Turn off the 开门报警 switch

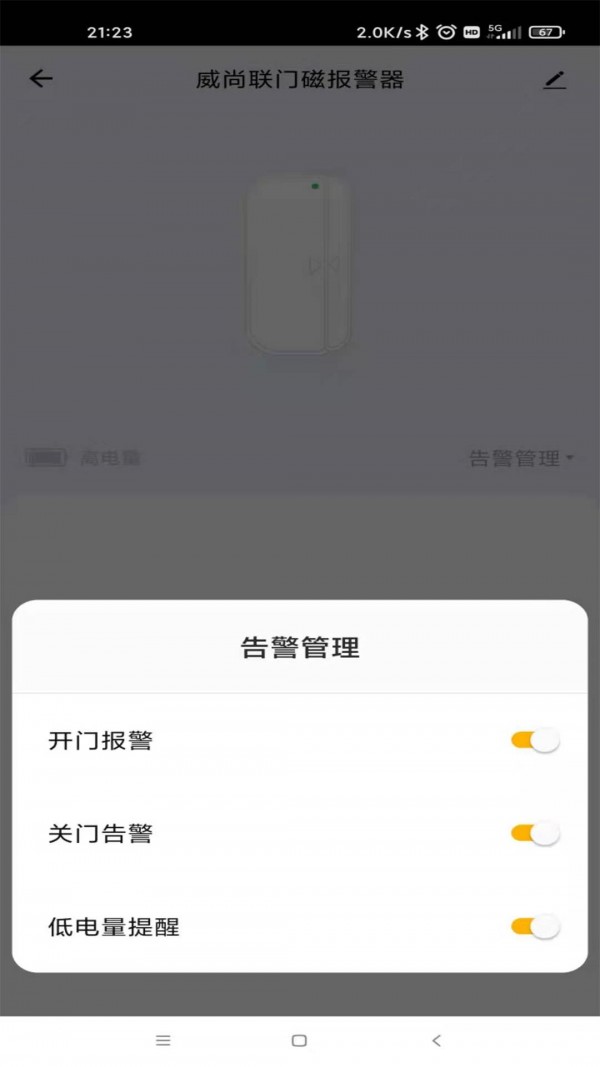pyautogui.click(x=534, y=741)
